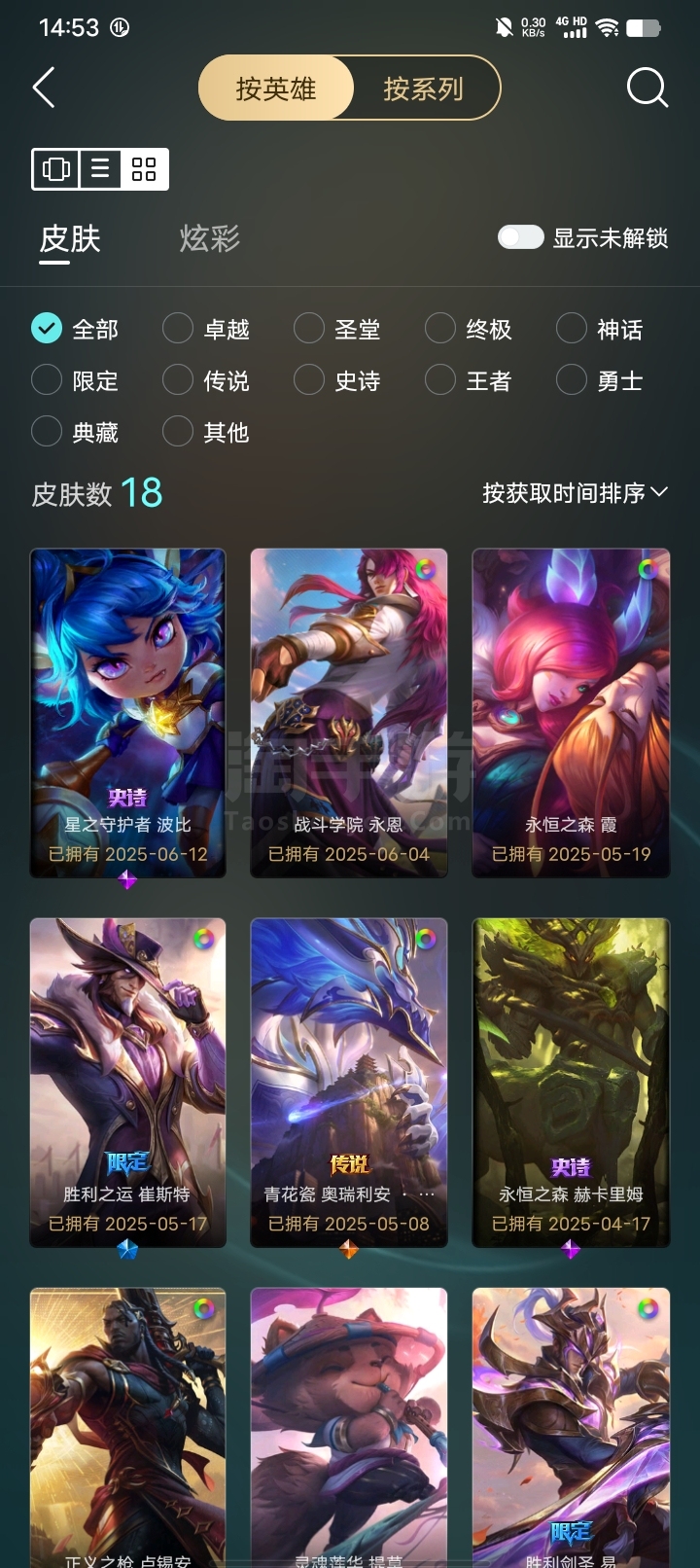Go back using the arrow icon

point(45,88)
